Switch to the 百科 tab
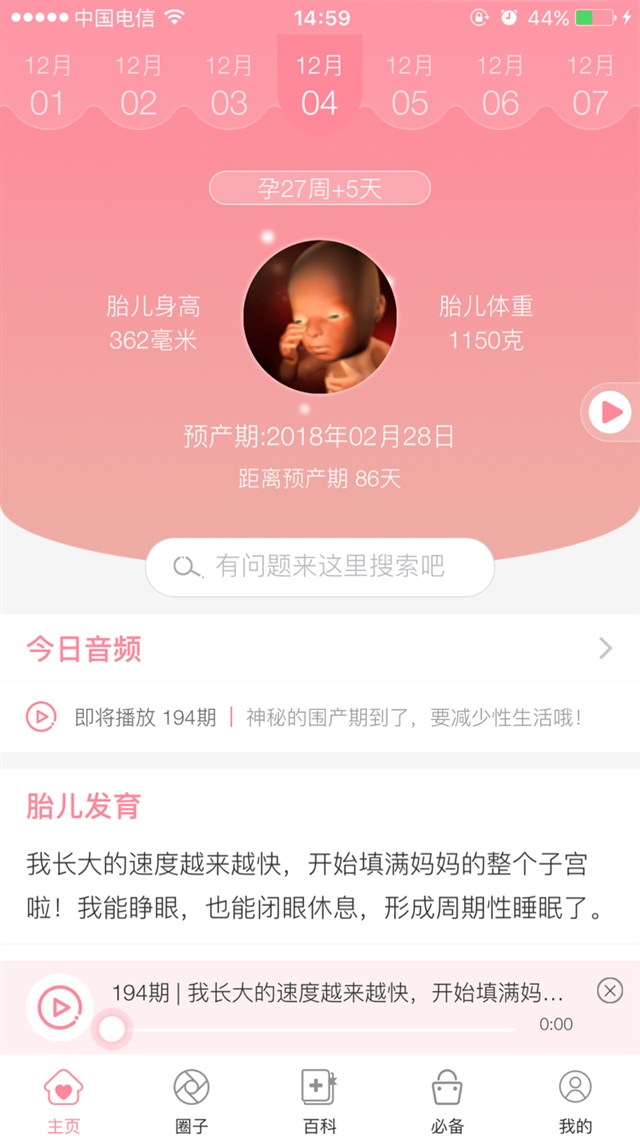Screen dimensions: 640x1138 click(320, 1098)
